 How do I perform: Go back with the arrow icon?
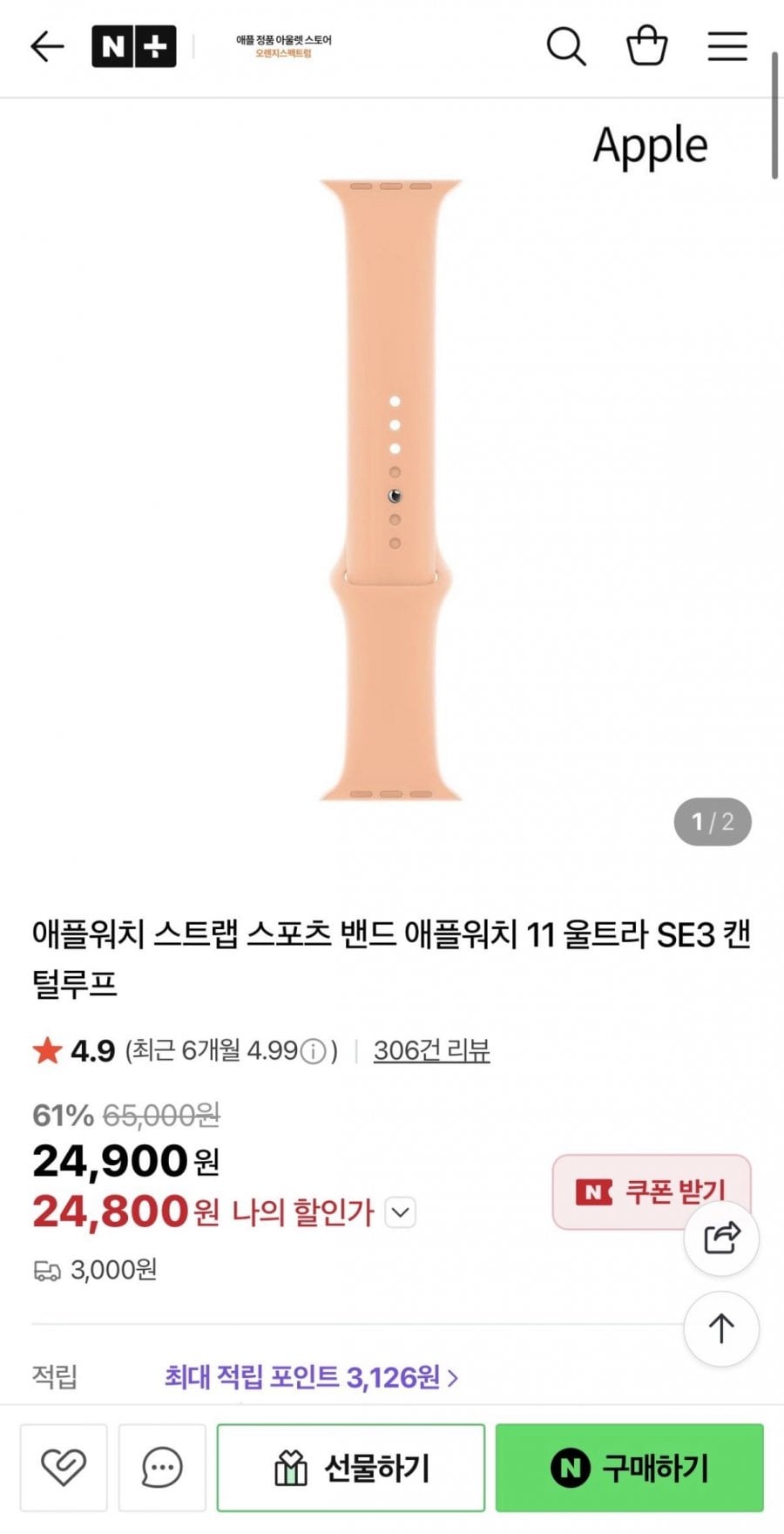47,46
